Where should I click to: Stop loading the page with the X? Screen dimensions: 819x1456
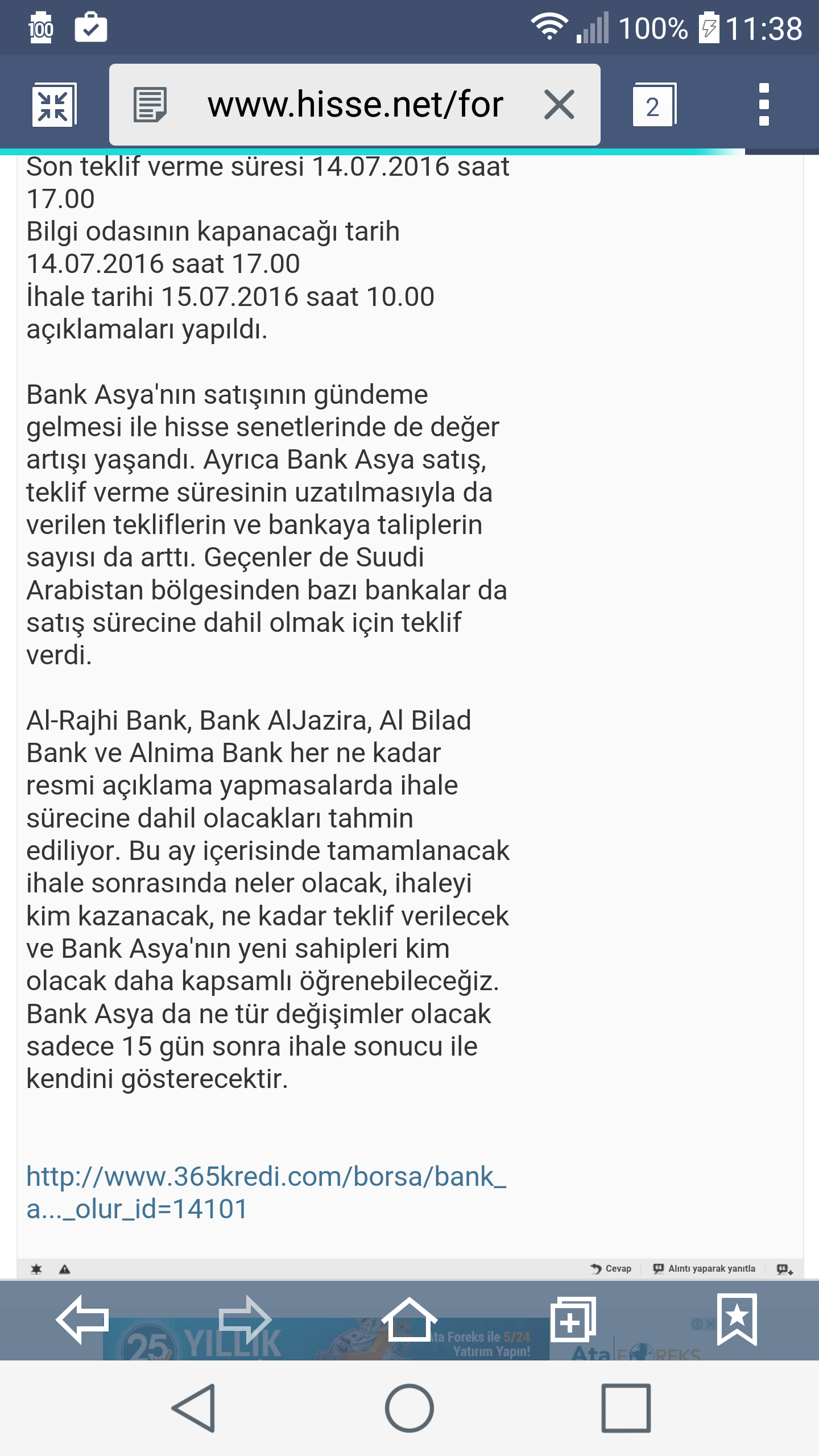(x=559, y=105)
